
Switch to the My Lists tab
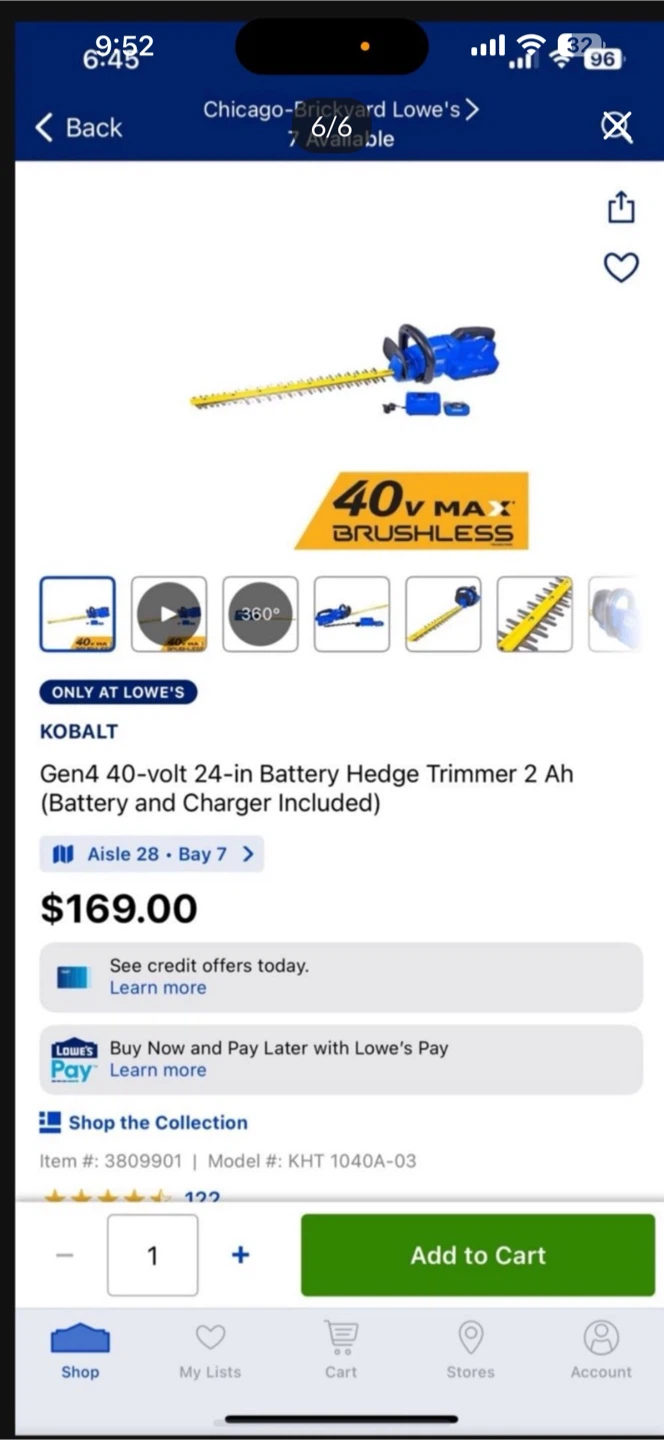pyautogui.click(x=210, y=1351)
